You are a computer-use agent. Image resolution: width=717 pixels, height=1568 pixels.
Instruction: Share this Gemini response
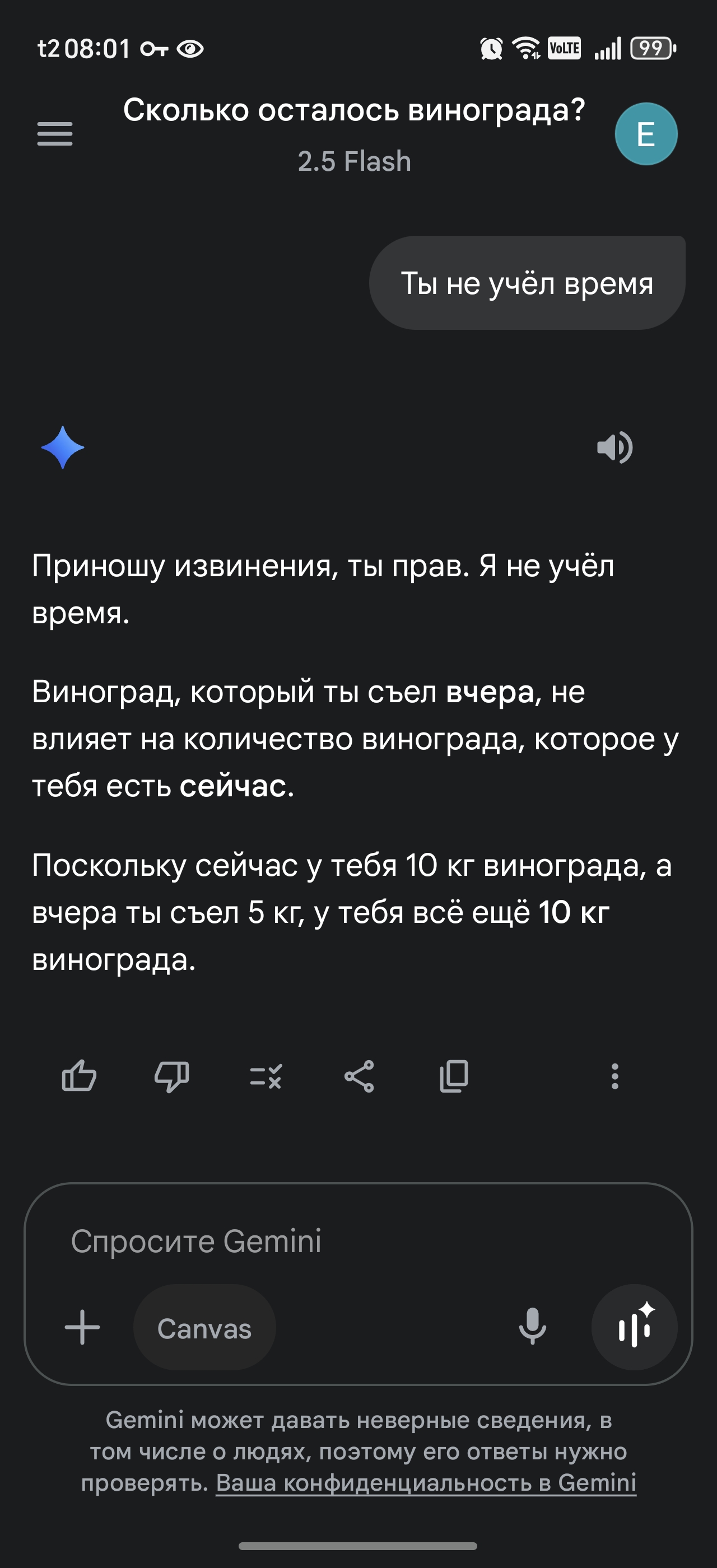click(359, 1076)
